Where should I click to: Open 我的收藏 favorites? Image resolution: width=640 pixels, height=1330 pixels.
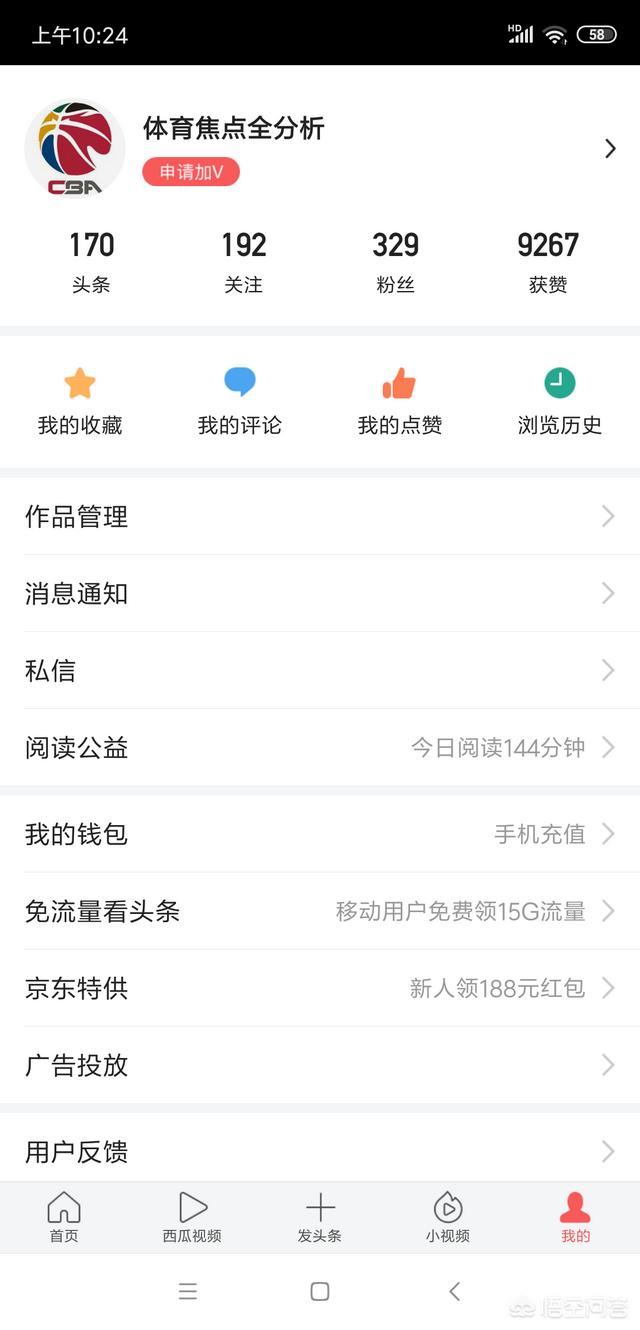click(80, 401)
